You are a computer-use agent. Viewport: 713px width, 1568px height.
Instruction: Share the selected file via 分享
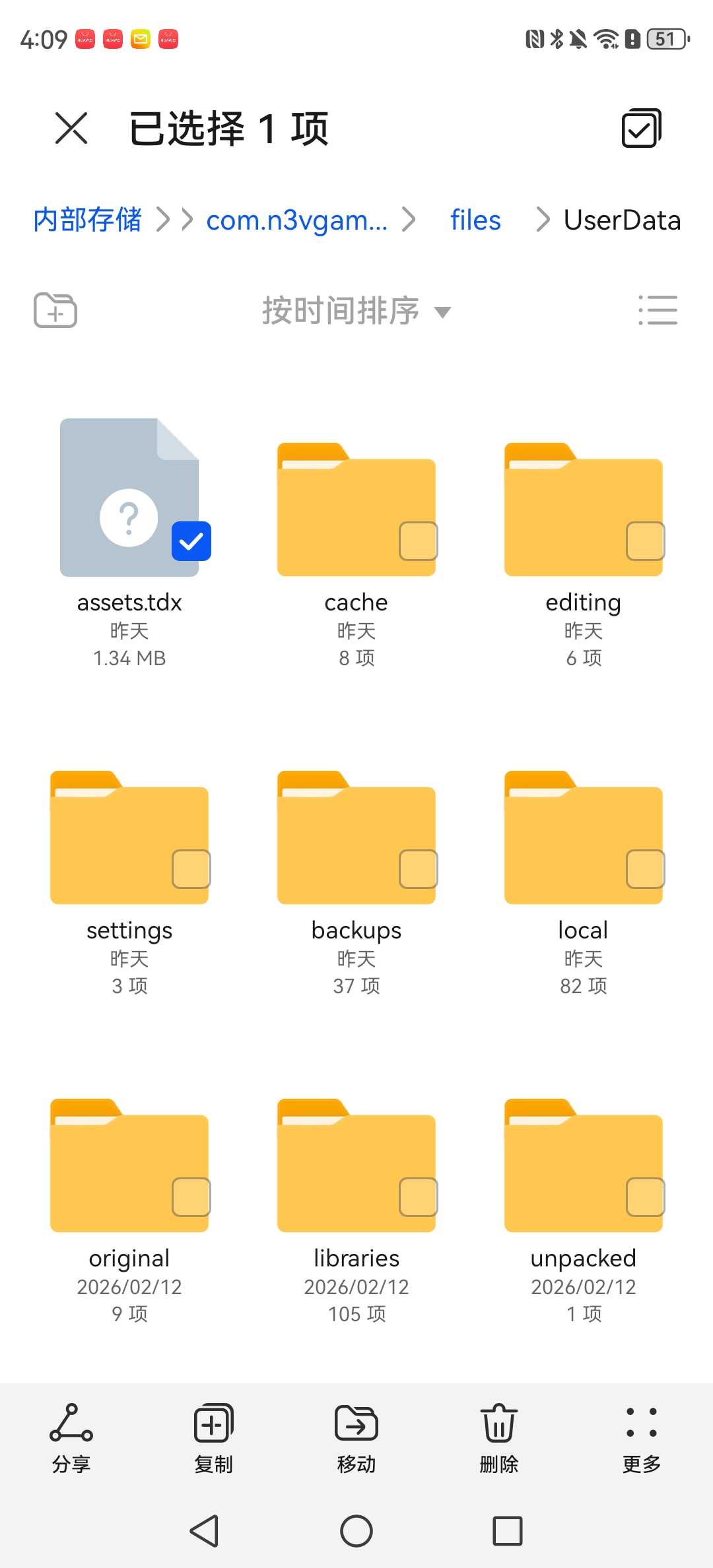coord(71,1439)
